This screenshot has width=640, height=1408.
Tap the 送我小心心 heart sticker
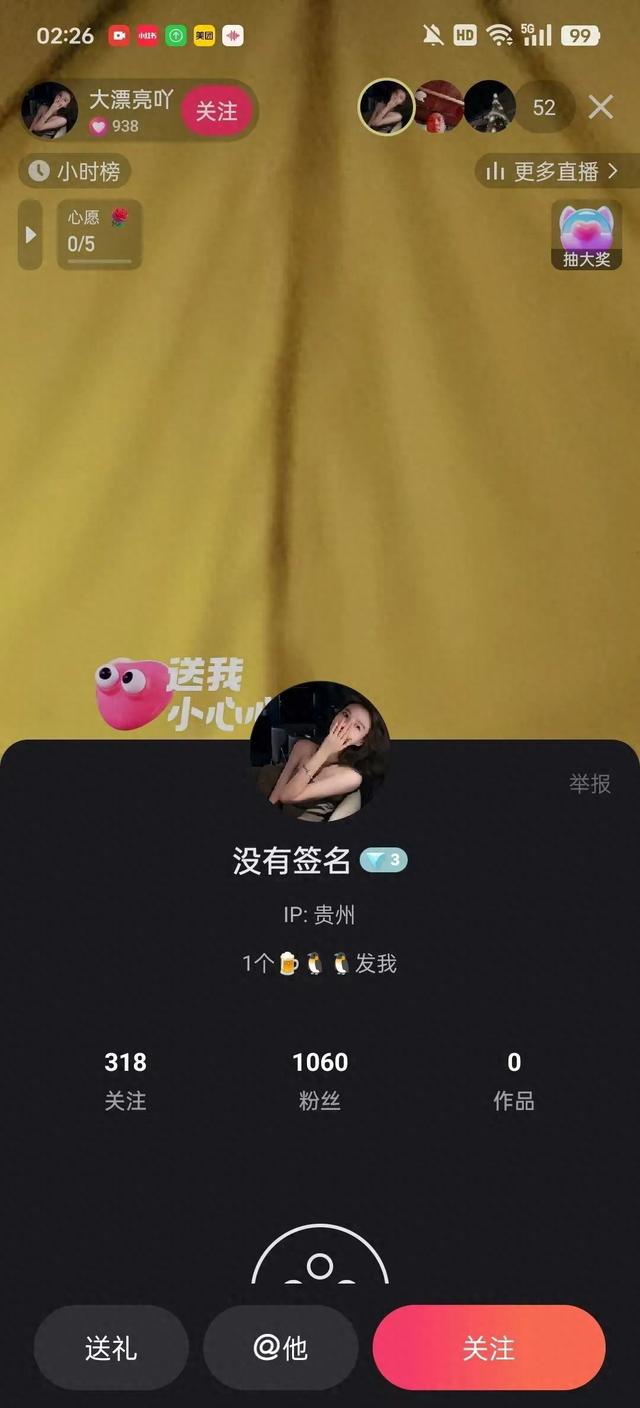(170, 692)
